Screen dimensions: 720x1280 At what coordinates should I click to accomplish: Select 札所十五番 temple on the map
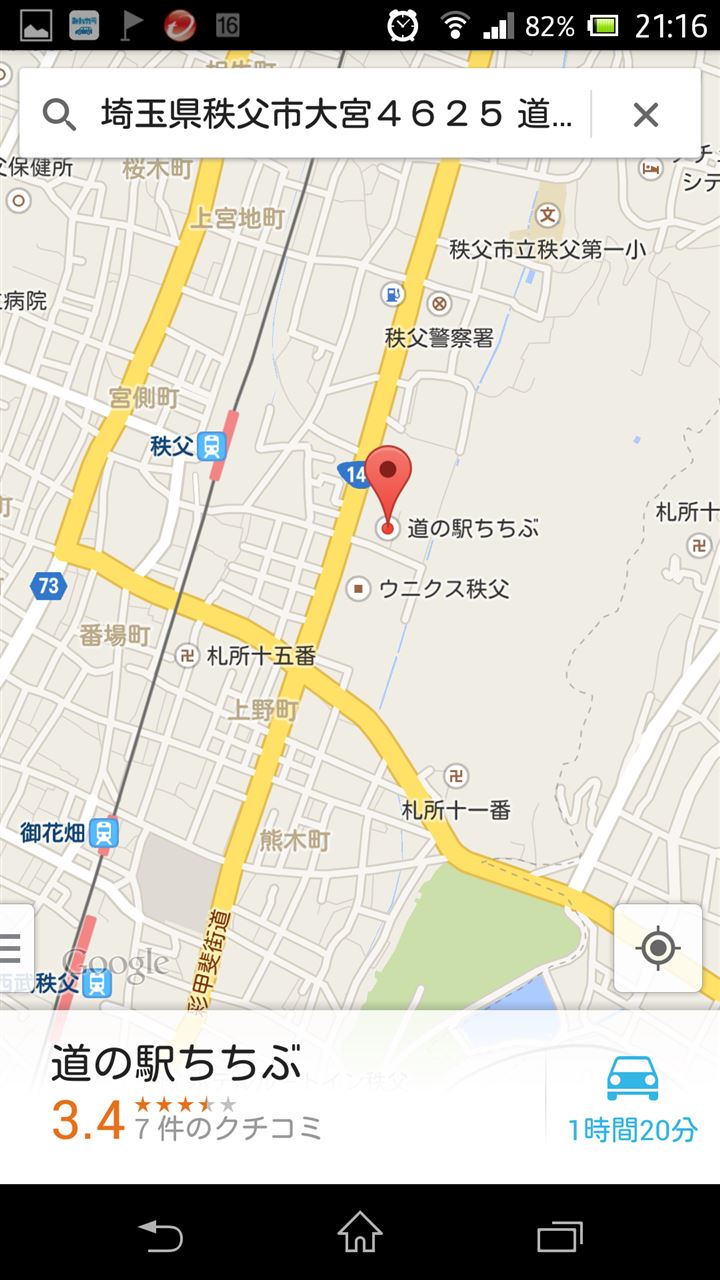coord(246,656)
